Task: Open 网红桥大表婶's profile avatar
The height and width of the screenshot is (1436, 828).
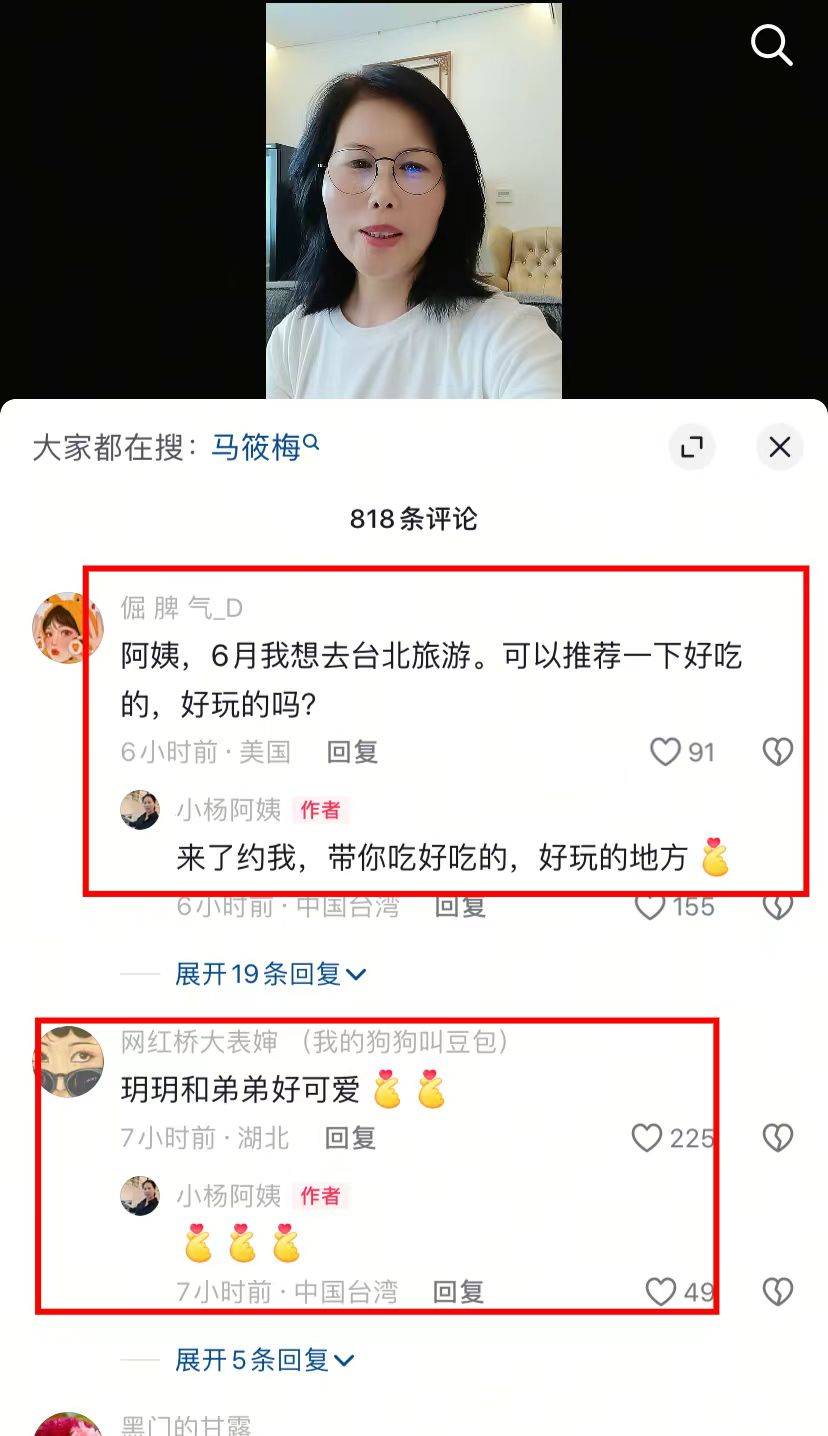Action: (x=68, y=1062)
